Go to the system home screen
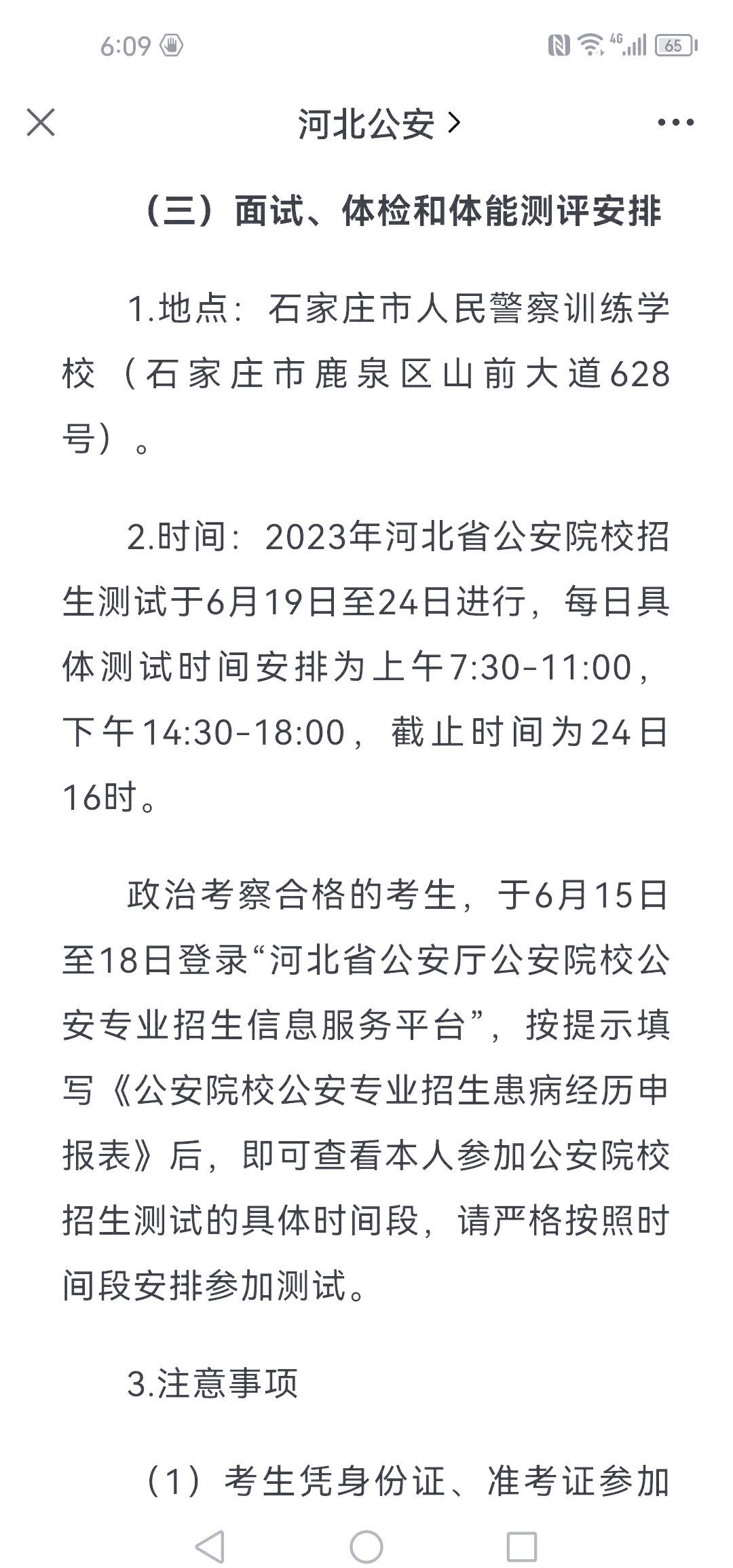Screen dimensions: 733x1568 click(366, 1529)
